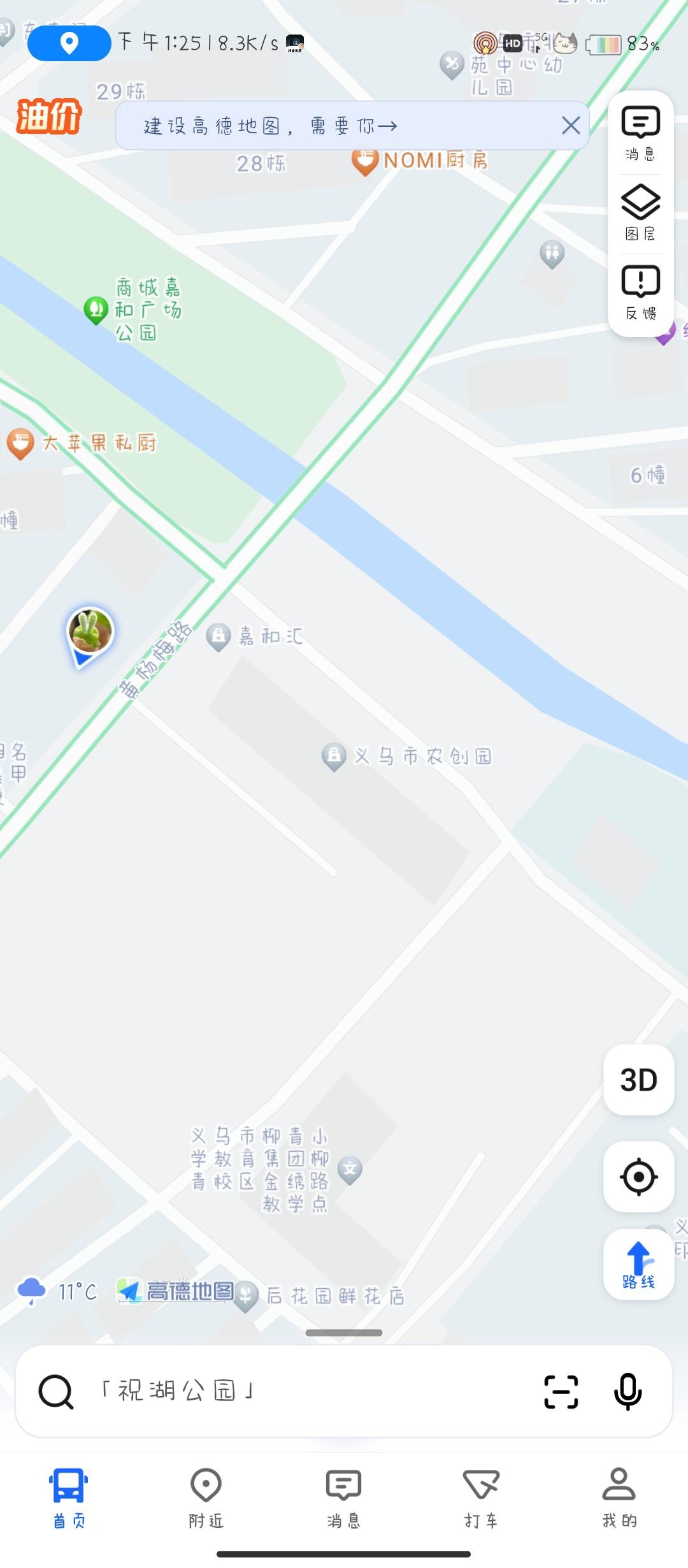
Task: Recenter map on current location
Action: 638,1177
